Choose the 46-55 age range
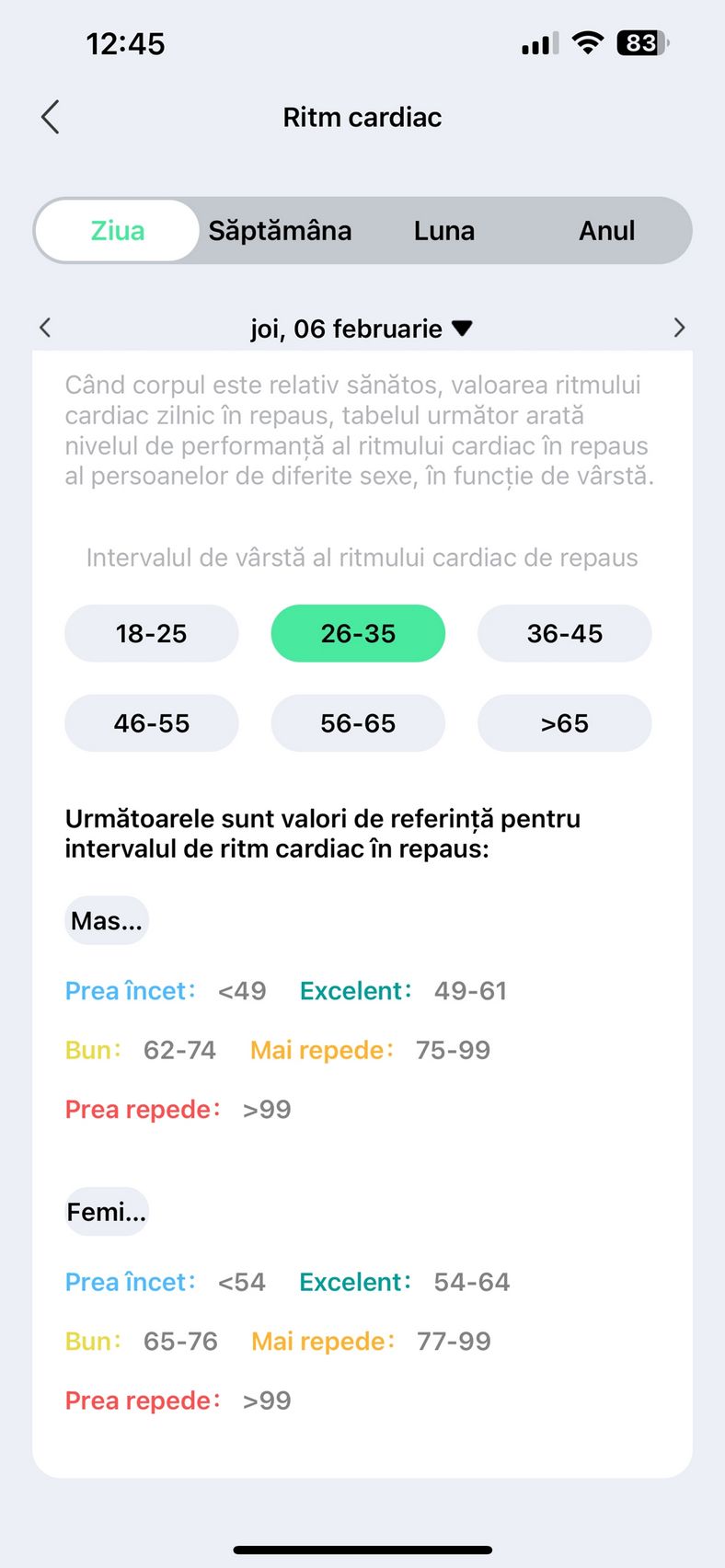The image size is (725, 1568). 152,723
